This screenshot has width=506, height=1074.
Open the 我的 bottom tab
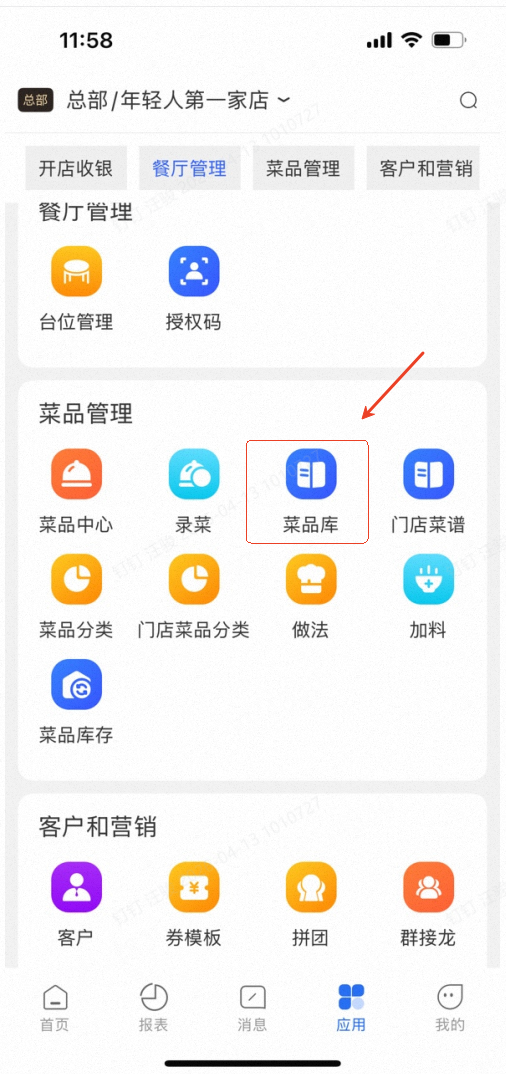[450, 1007]
